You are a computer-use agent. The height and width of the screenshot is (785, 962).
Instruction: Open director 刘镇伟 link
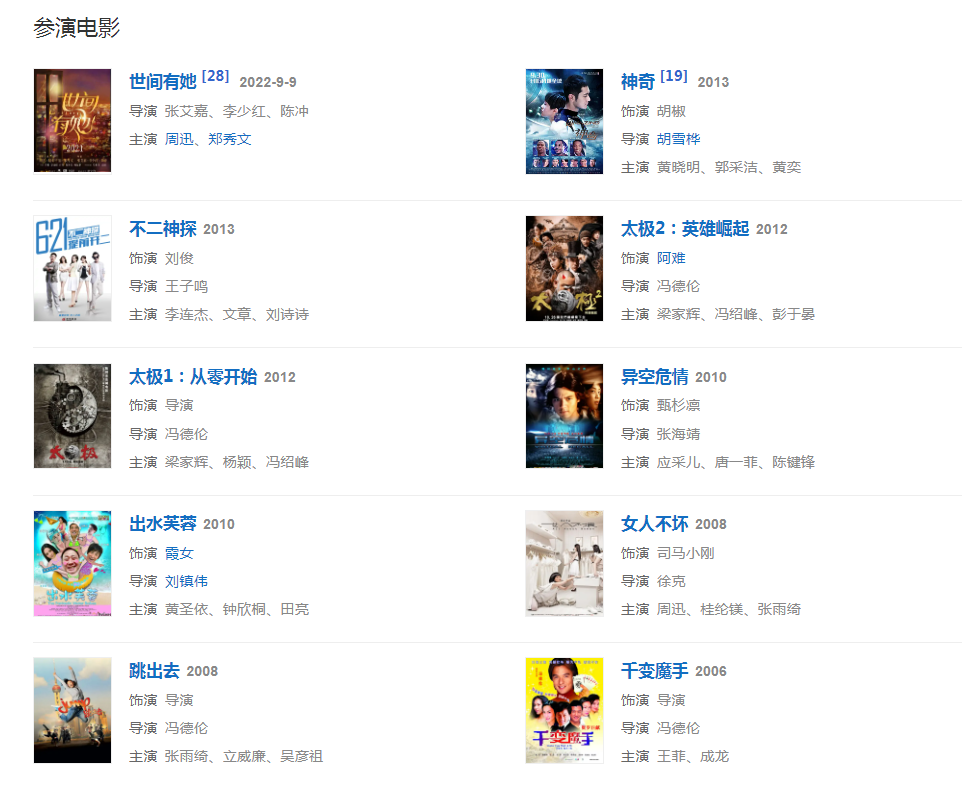(x=186, y=581)
